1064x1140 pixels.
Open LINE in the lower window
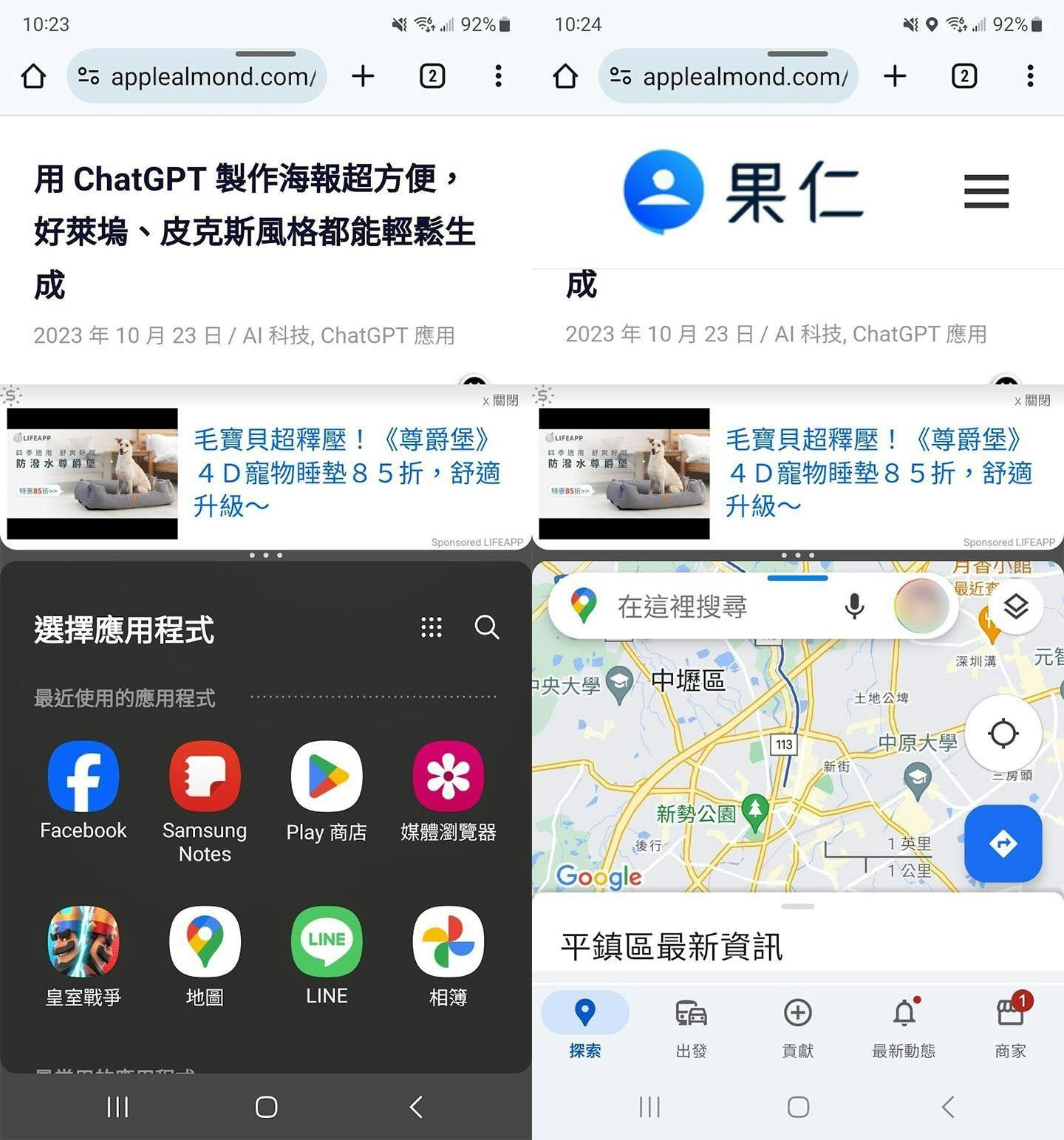(327, 942)
